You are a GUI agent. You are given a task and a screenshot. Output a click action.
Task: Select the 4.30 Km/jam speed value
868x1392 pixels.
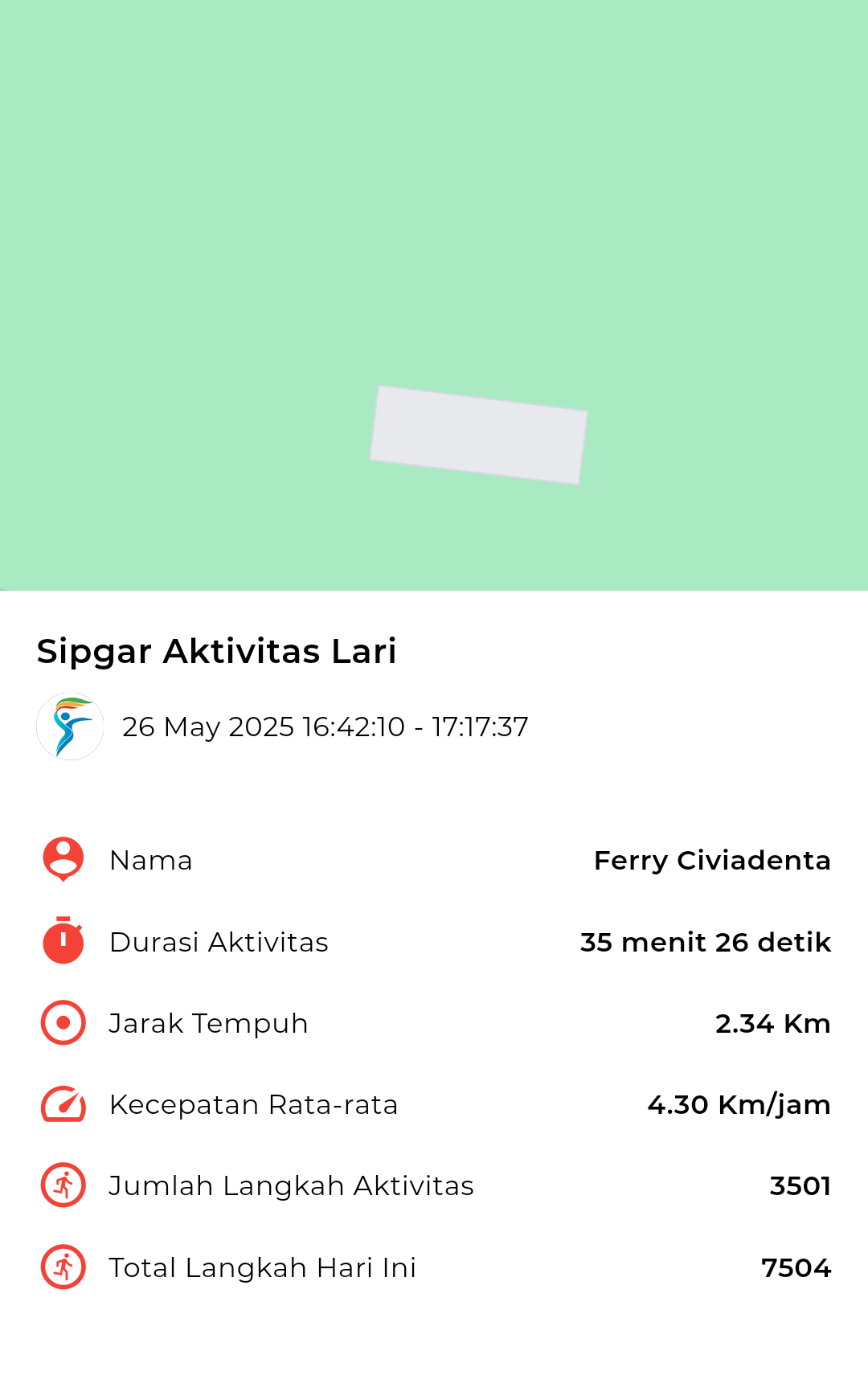[x=739, y=1103]
